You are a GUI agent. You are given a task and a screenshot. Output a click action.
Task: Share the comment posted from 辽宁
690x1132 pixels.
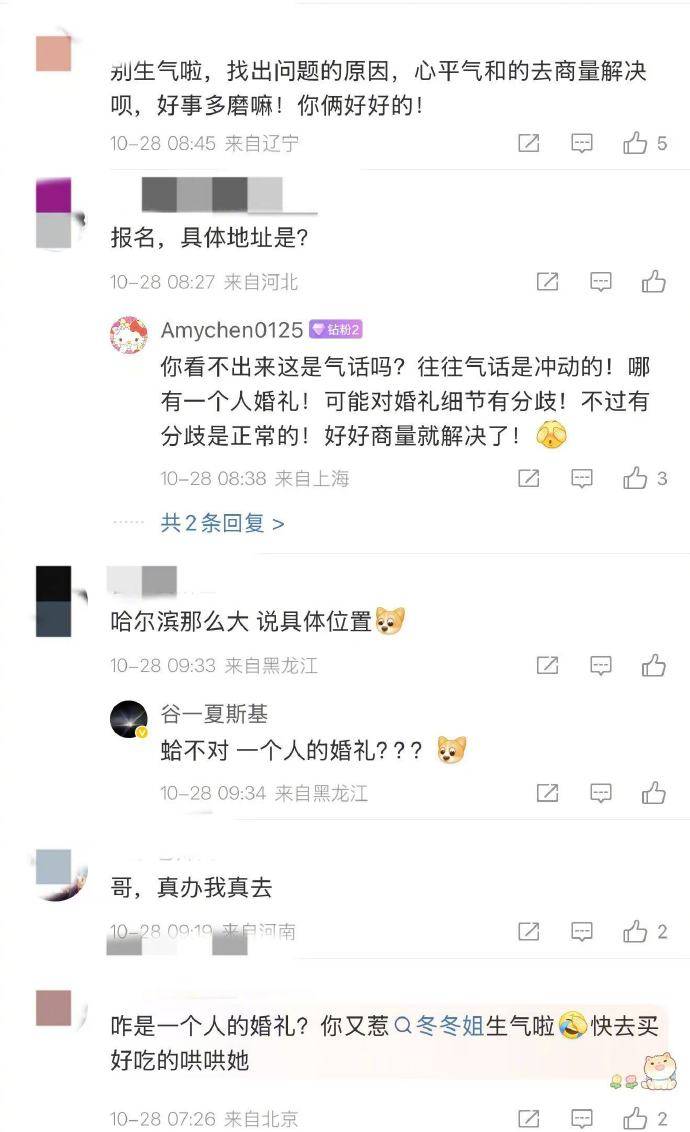529,144
